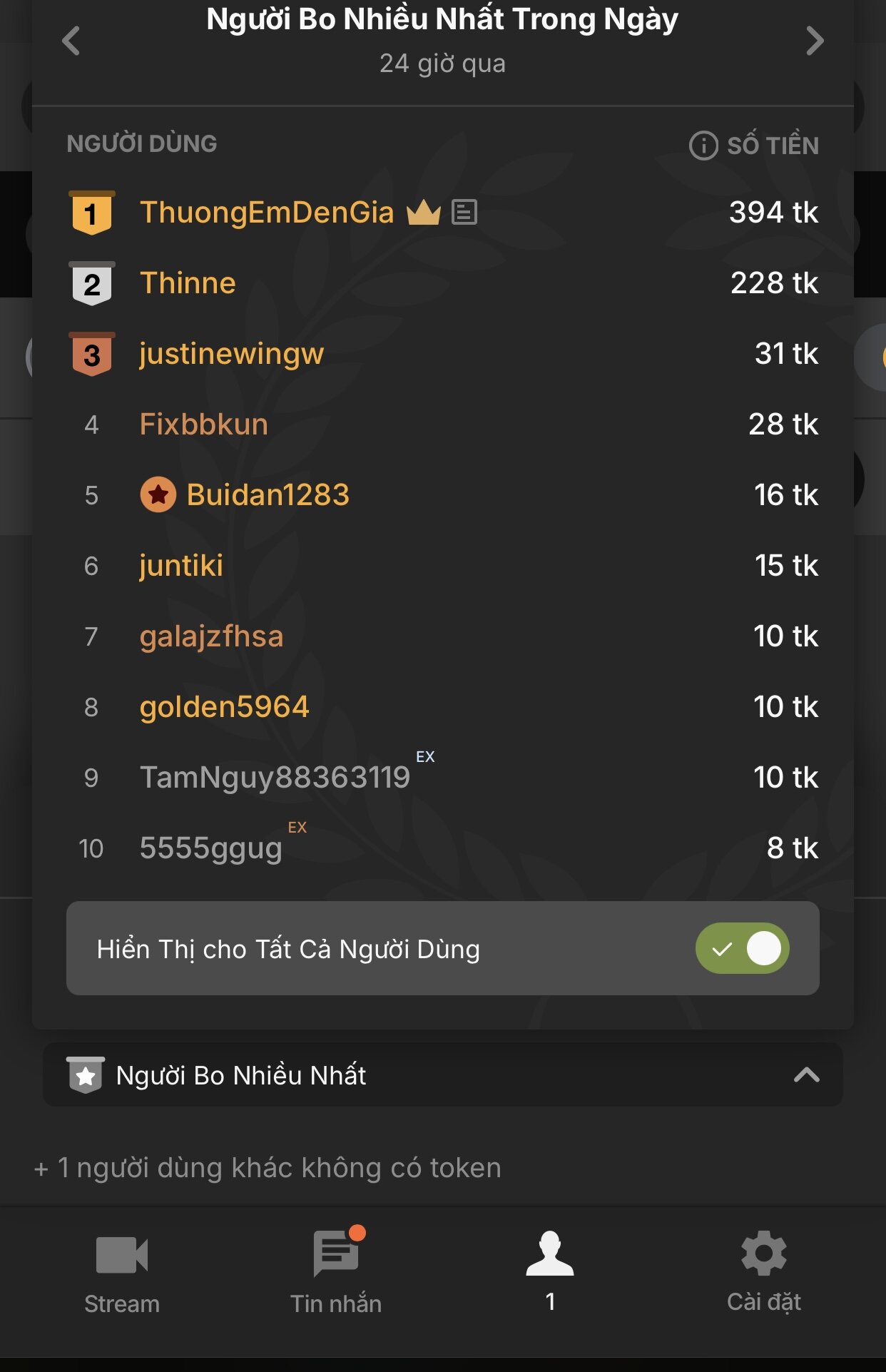Open TamNguy88363119's profile
886x1372 pixels.
click(275, 778)
